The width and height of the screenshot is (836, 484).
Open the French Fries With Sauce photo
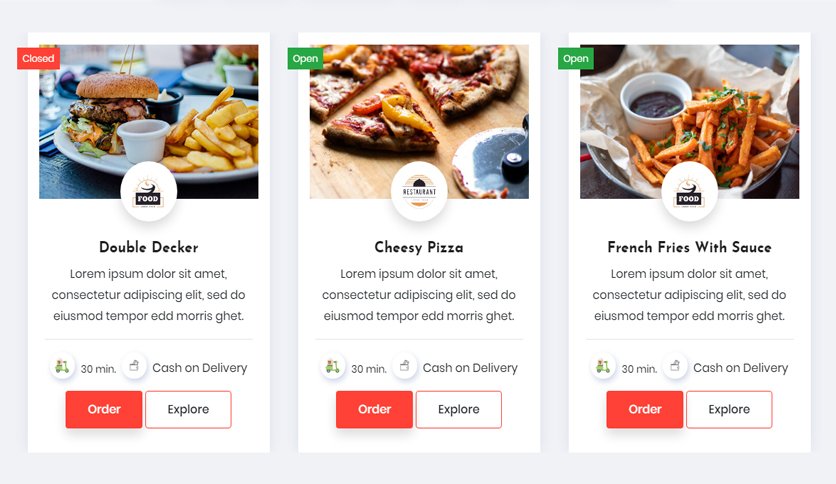tap(689, 110)
